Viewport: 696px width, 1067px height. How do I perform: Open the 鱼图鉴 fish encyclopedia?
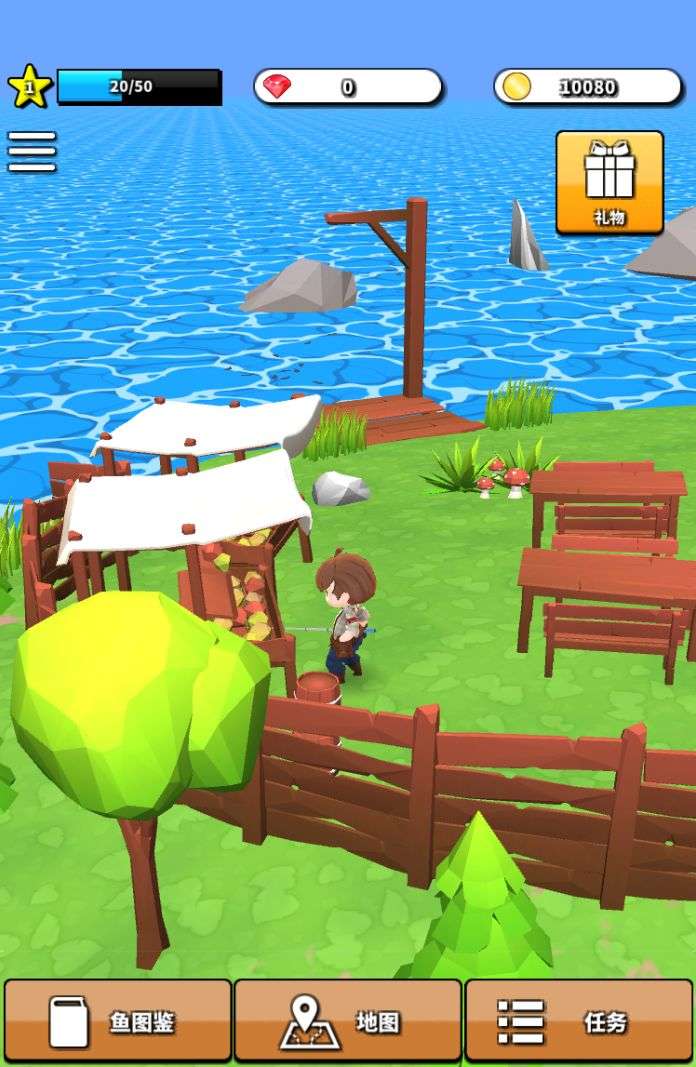118,1021
